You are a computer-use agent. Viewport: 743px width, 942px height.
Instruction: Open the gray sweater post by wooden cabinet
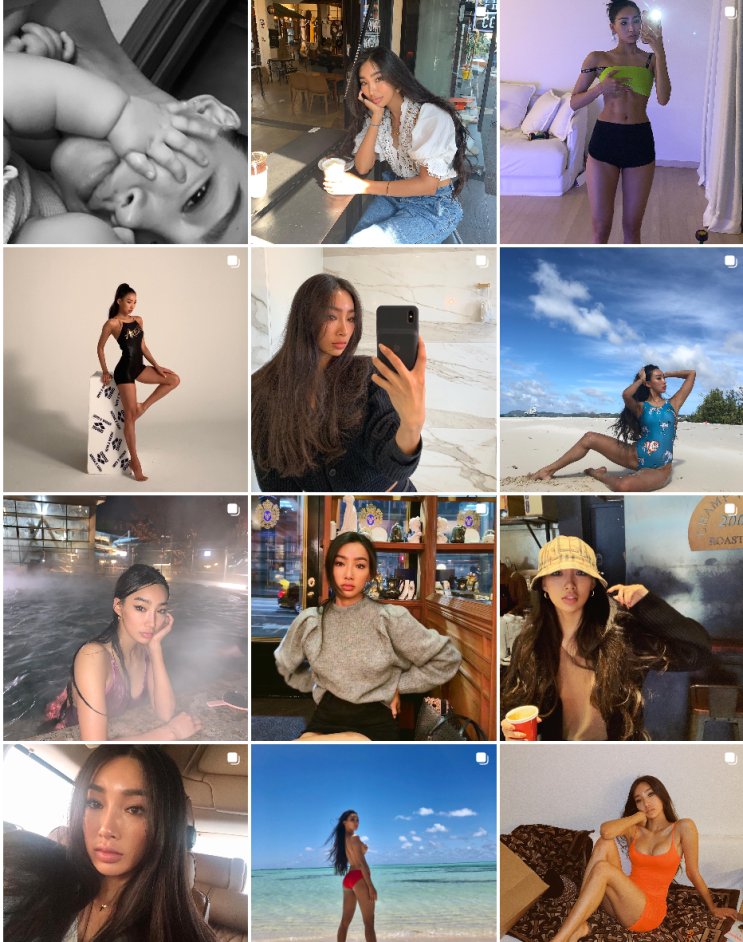click(x=374, y=618)
